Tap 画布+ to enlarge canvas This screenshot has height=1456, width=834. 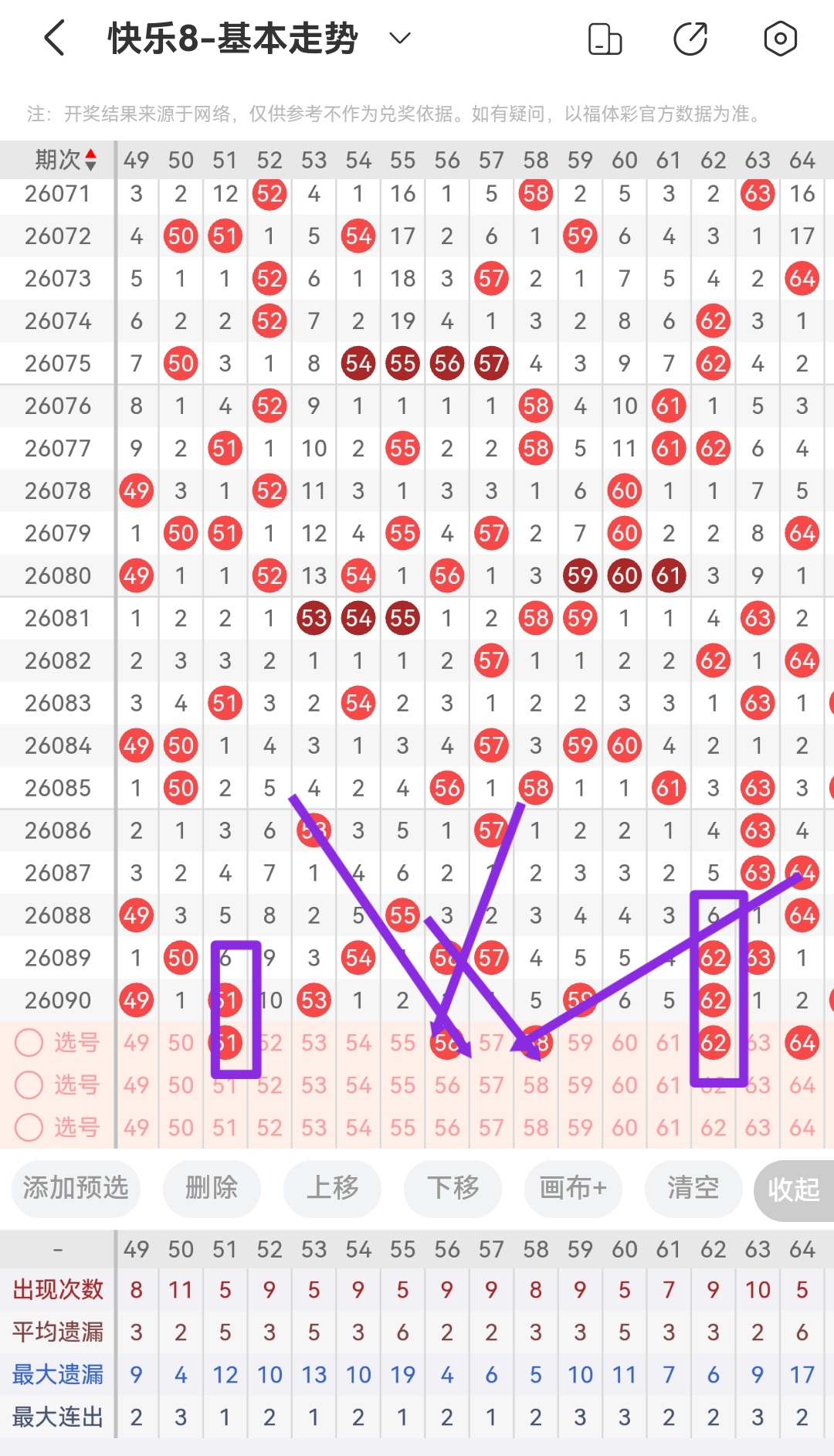(x=573, y=1188)
